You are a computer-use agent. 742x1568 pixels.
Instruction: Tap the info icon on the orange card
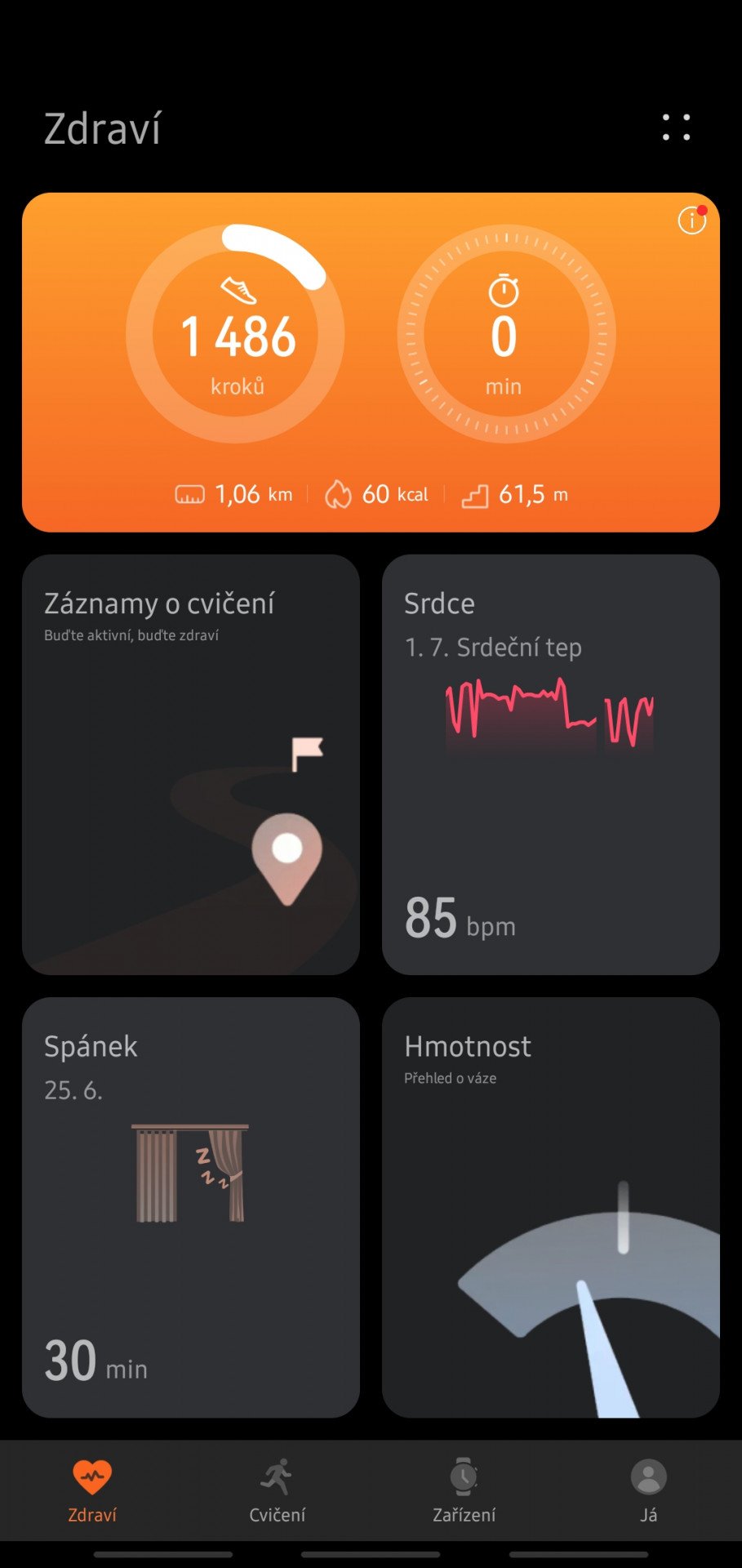(692, 220)
